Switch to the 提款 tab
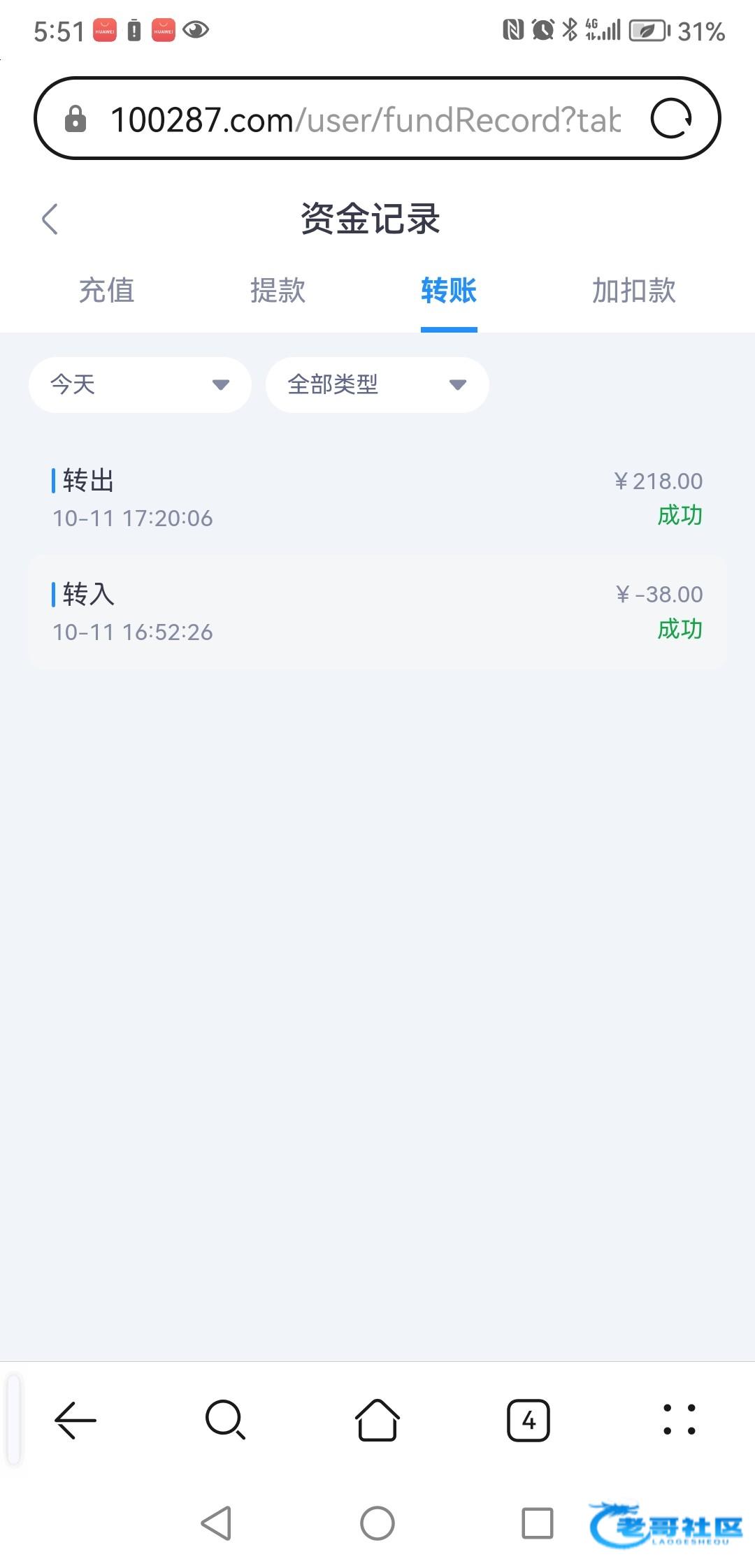 278,291
